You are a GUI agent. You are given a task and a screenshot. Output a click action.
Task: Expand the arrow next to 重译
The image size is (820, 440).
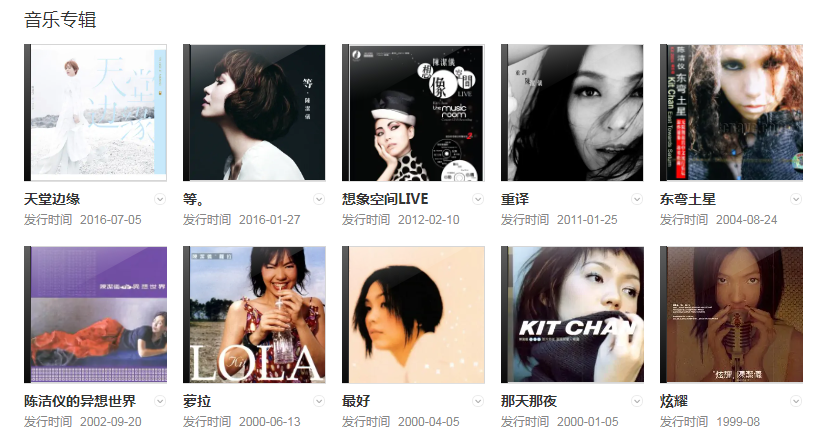tap(637, 199)
